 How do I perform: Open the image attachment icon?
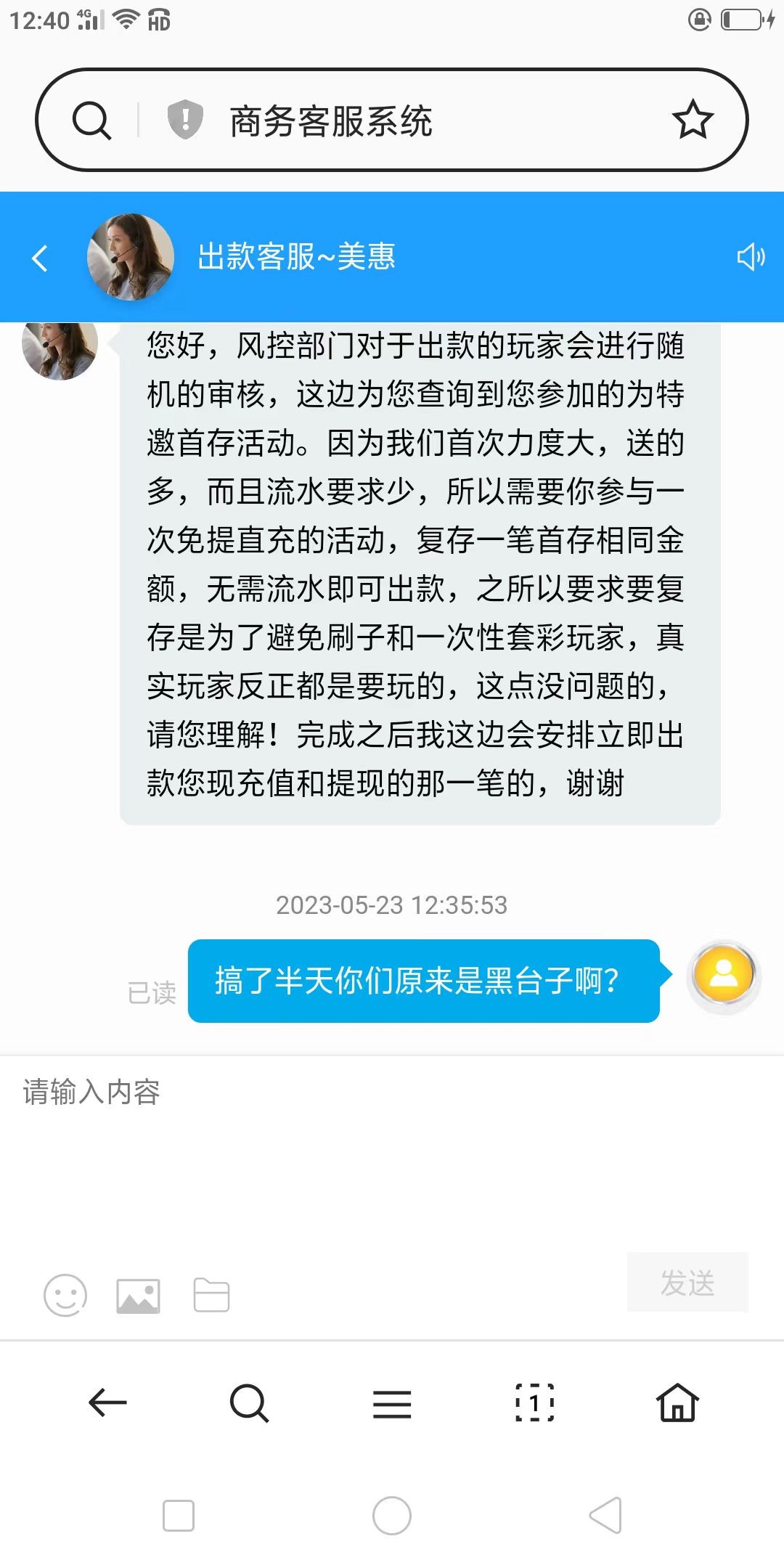[138, 1296]
